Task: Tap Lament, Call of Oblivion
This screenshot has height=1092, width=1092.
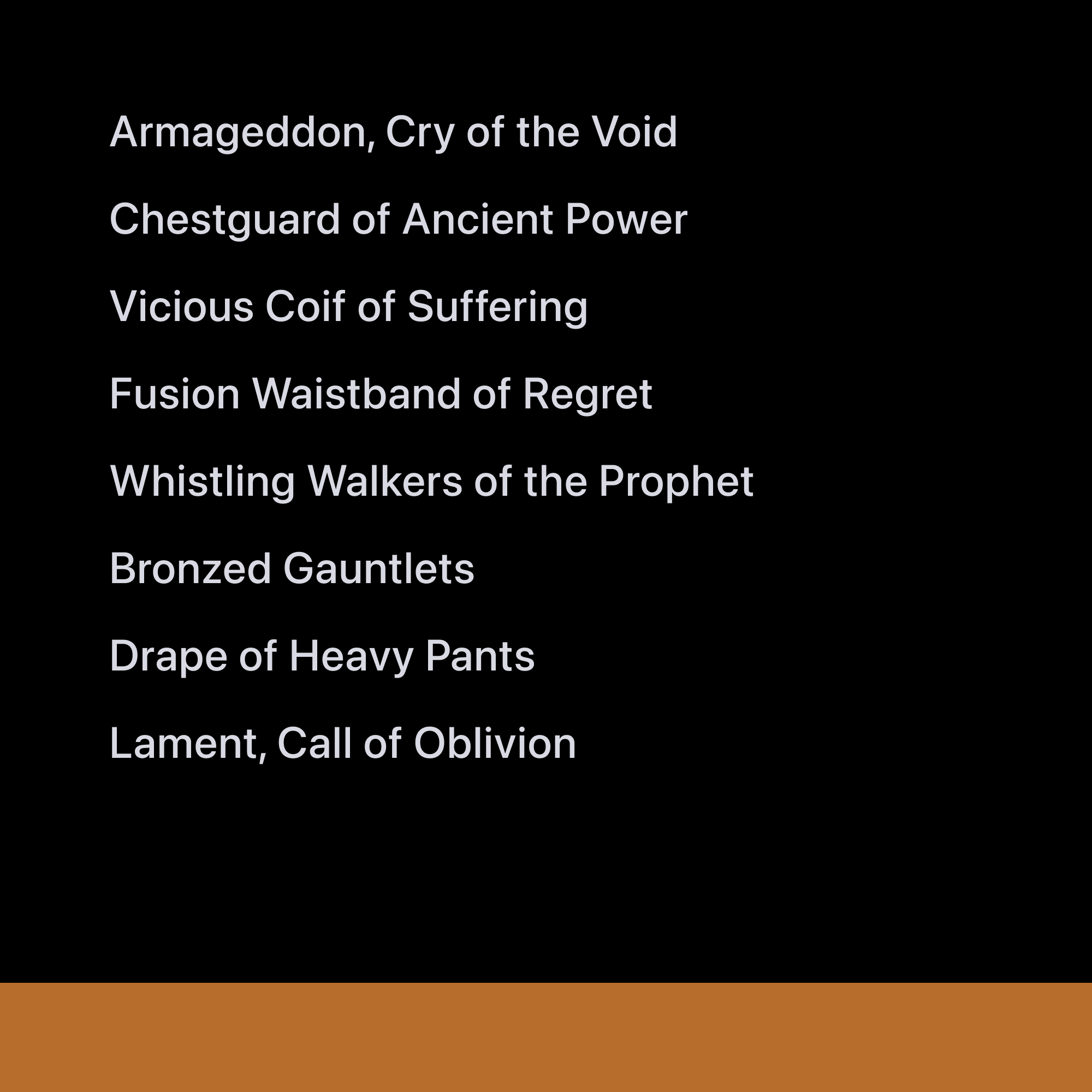Action: click(342, 743)
